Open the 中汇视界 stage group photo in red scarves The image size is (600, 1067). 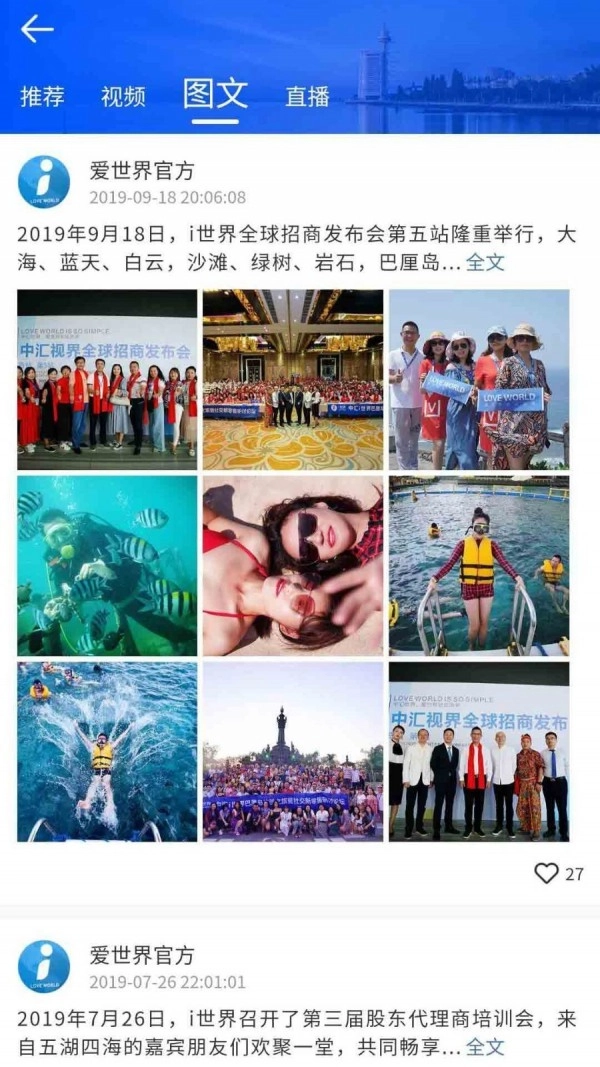pyautogui.click(x=107, y=380)
